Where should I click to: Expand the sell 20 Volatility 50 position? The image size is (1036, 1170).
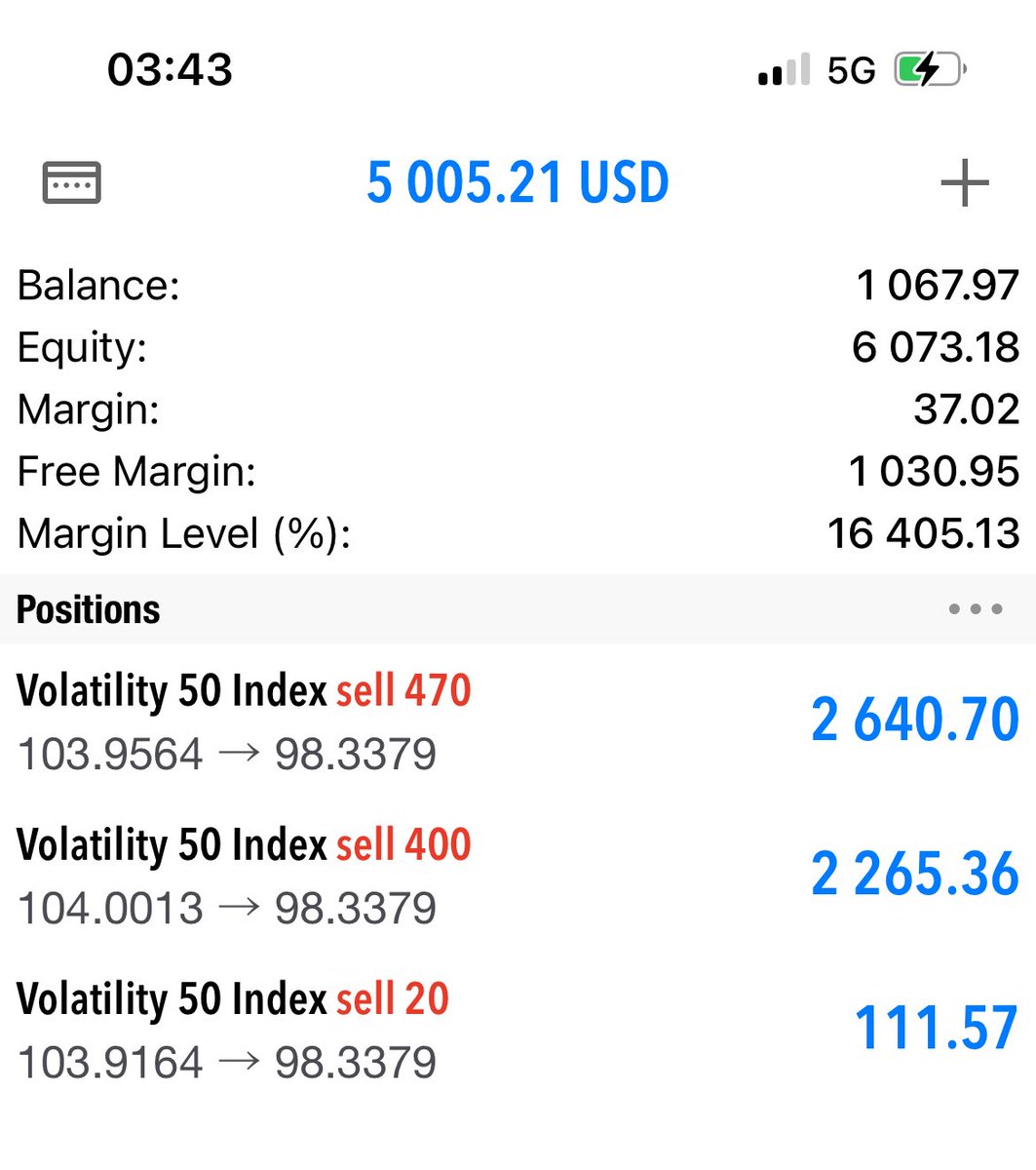517,1030
